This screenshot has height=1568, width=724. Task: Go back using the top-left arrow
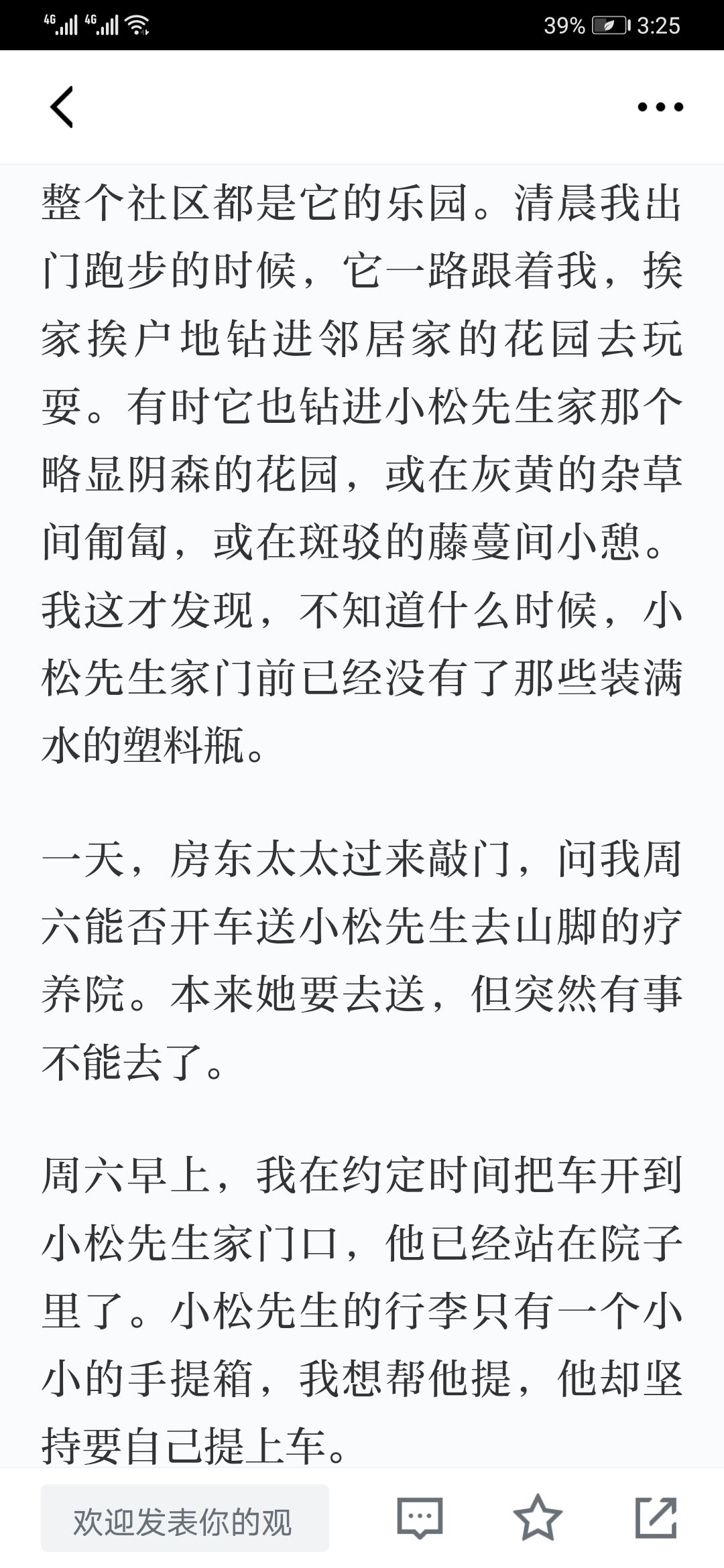(x=62, y=107)
